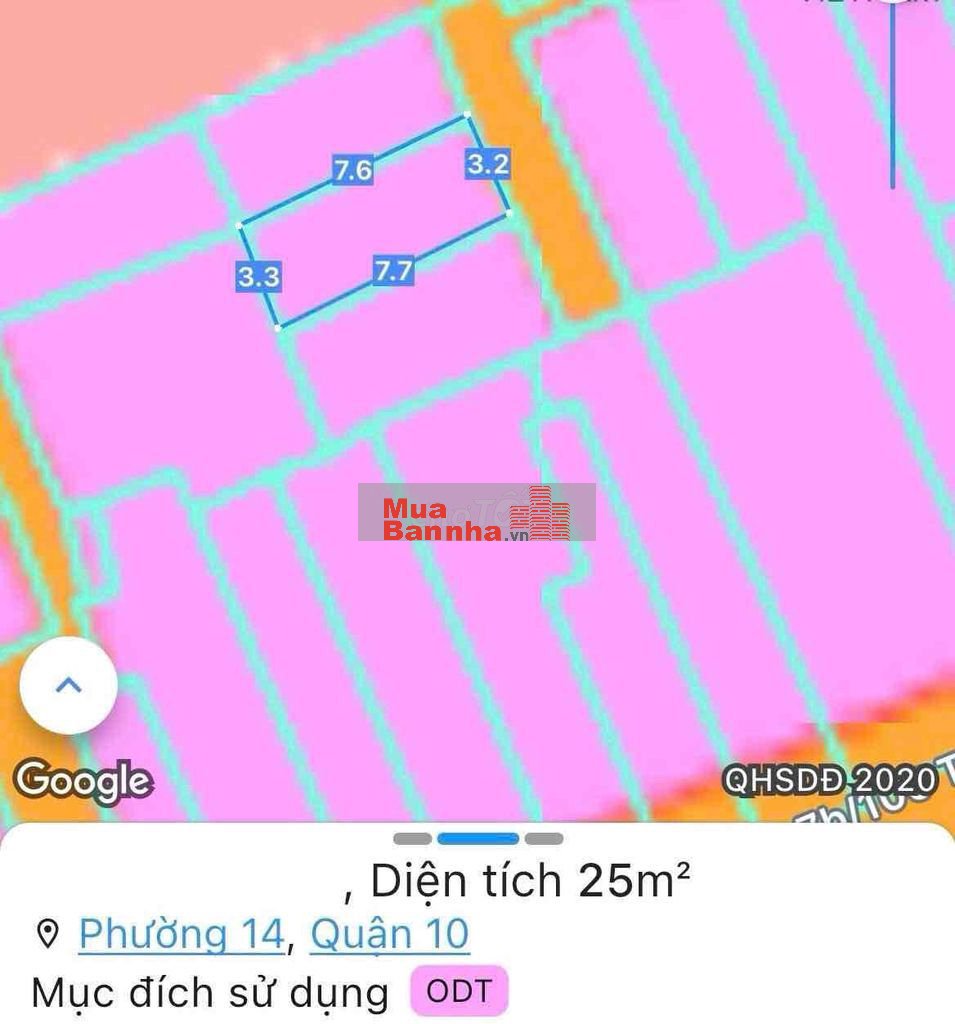955x1024 pixels.
Task: Open the Quận 10 link
Action: click(389, 935)
